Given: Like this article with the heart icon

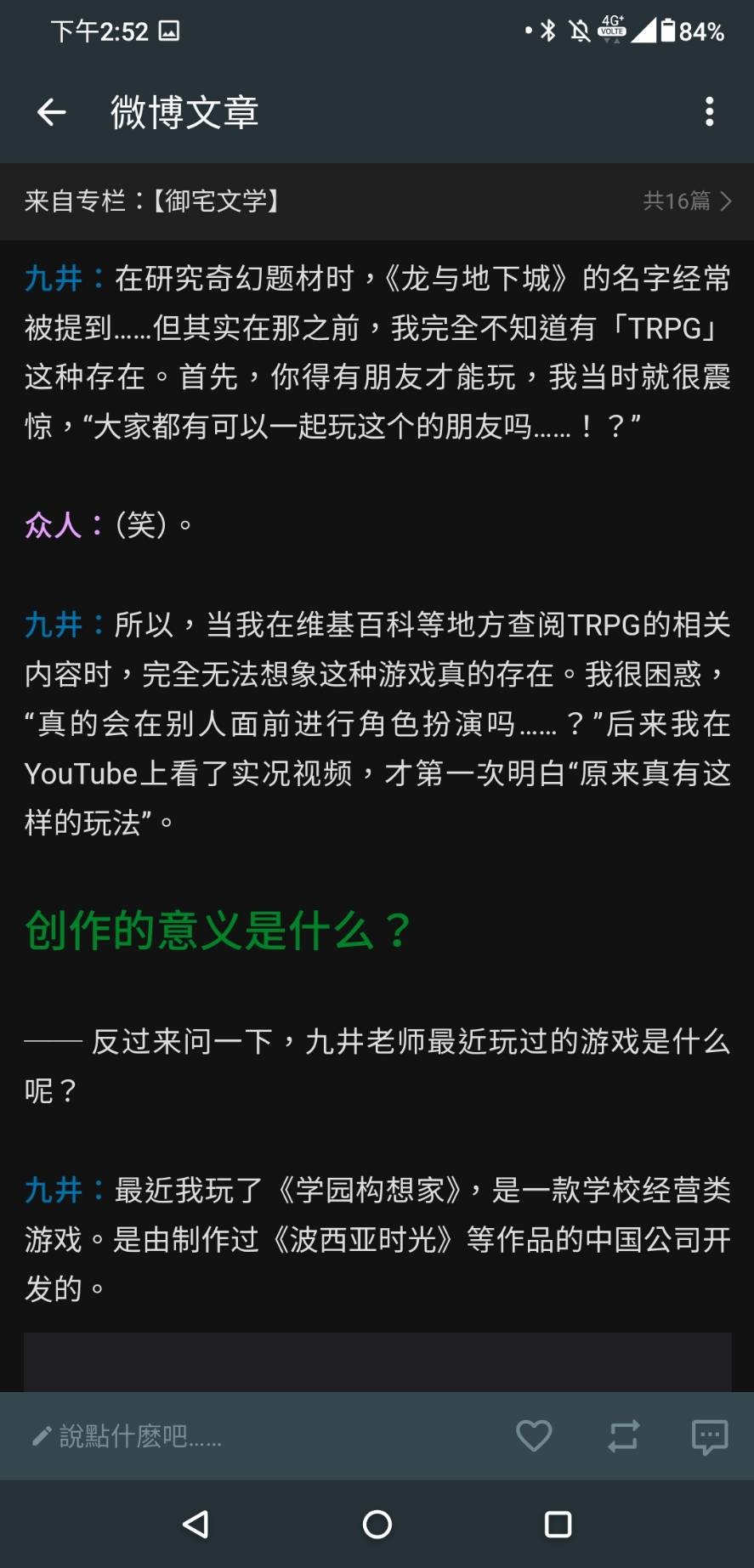Looking at the screenshot, I should click(534, 1436).
